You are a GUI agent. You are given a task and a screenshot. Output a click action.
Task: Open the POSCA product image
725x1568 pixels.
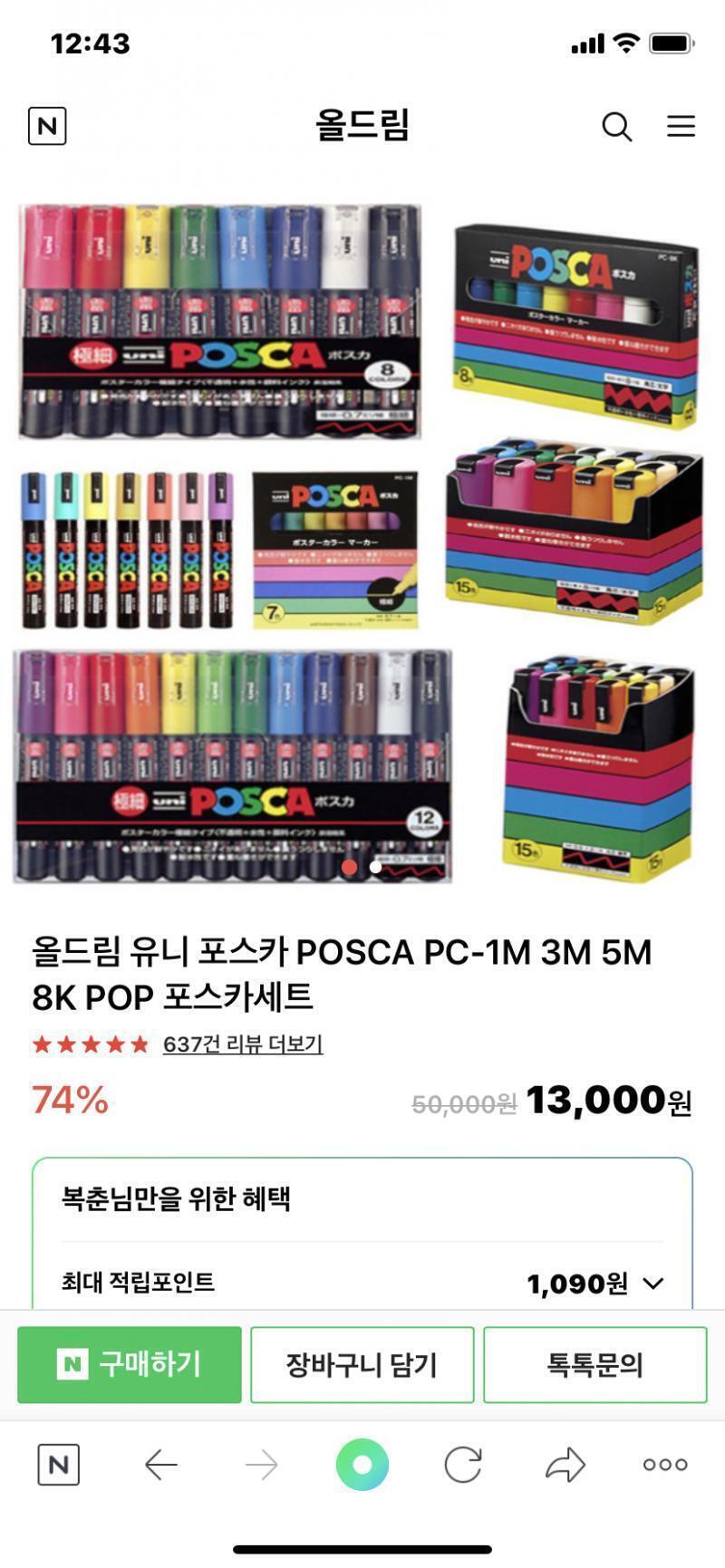click(x=362, y=542)
